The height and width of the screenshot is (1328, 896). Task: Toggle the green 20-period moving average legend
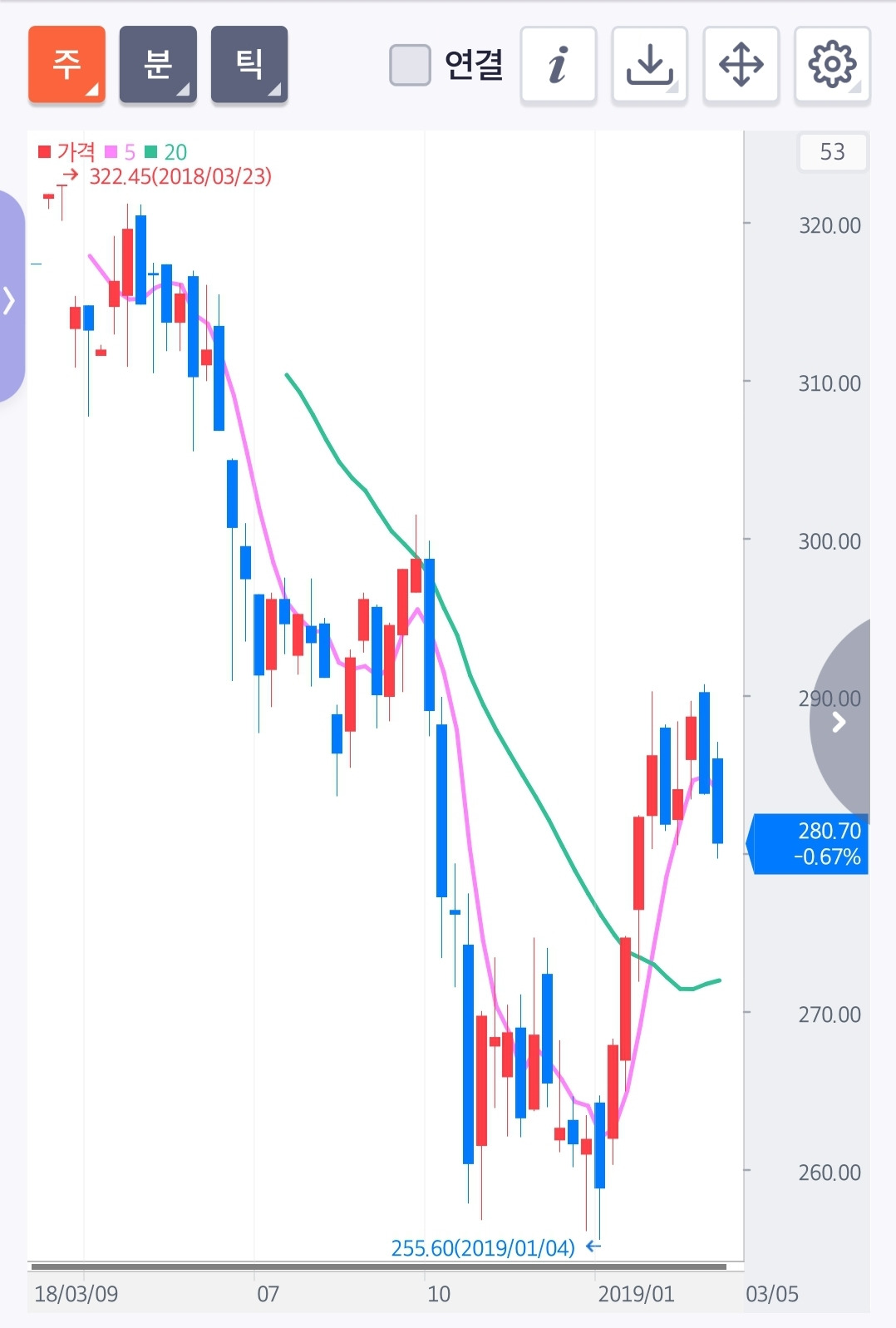pyautogui.click(x=166, y=151)
